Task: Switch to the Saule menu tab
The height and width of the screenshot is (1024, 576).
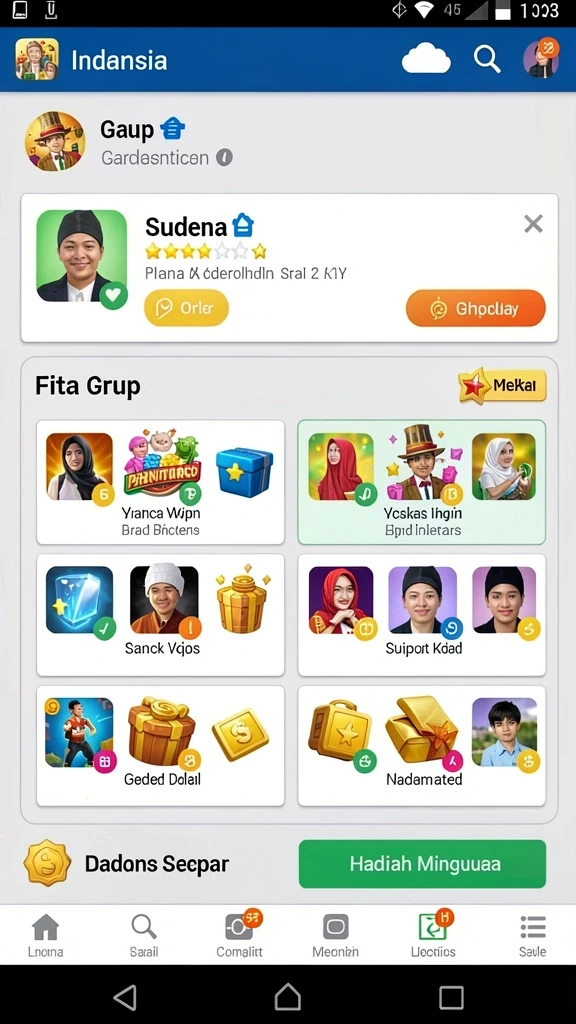Action: point(532,935)
